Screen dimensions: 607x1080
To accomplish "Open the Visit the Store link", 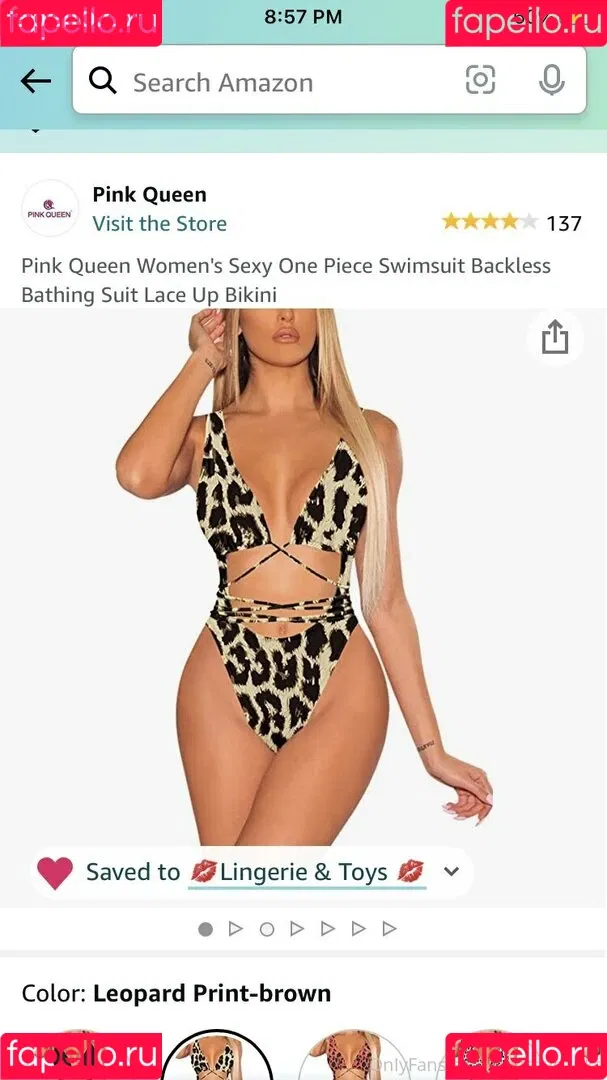I will click(160, 223).
